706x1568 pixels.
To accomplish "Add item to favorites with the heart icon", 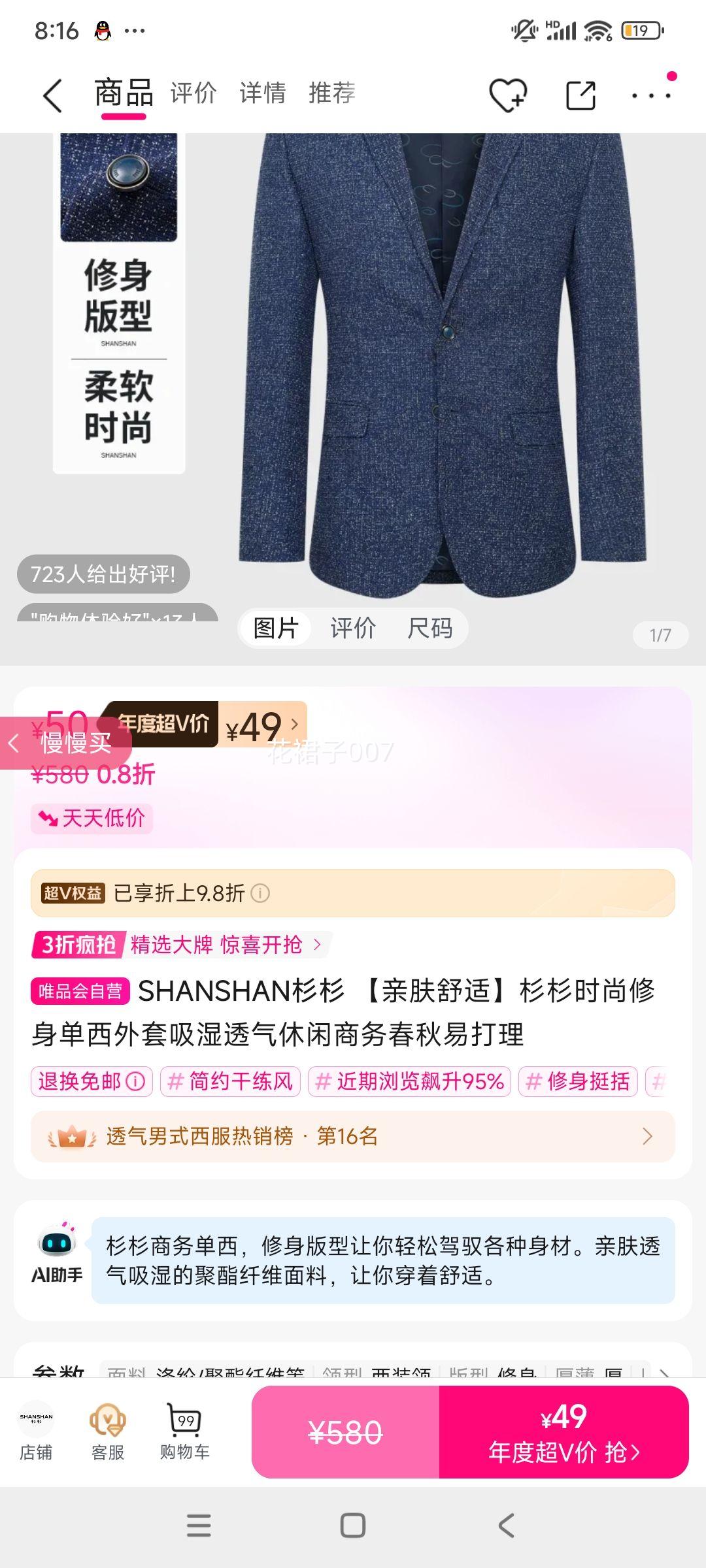I will point(509,95).
